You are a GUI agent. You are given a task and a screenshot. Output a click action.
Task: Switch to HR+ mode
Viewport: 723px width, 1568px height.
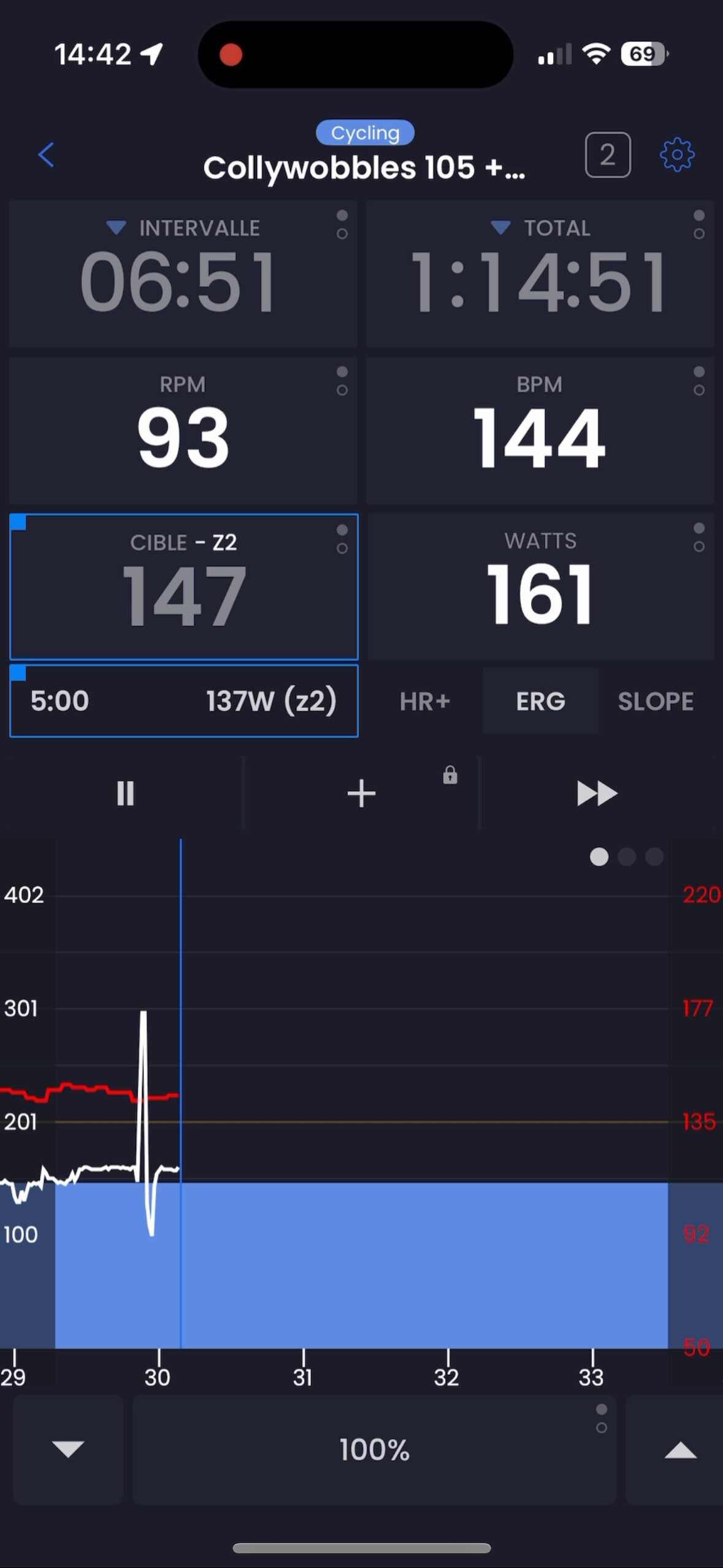point(425,701)
